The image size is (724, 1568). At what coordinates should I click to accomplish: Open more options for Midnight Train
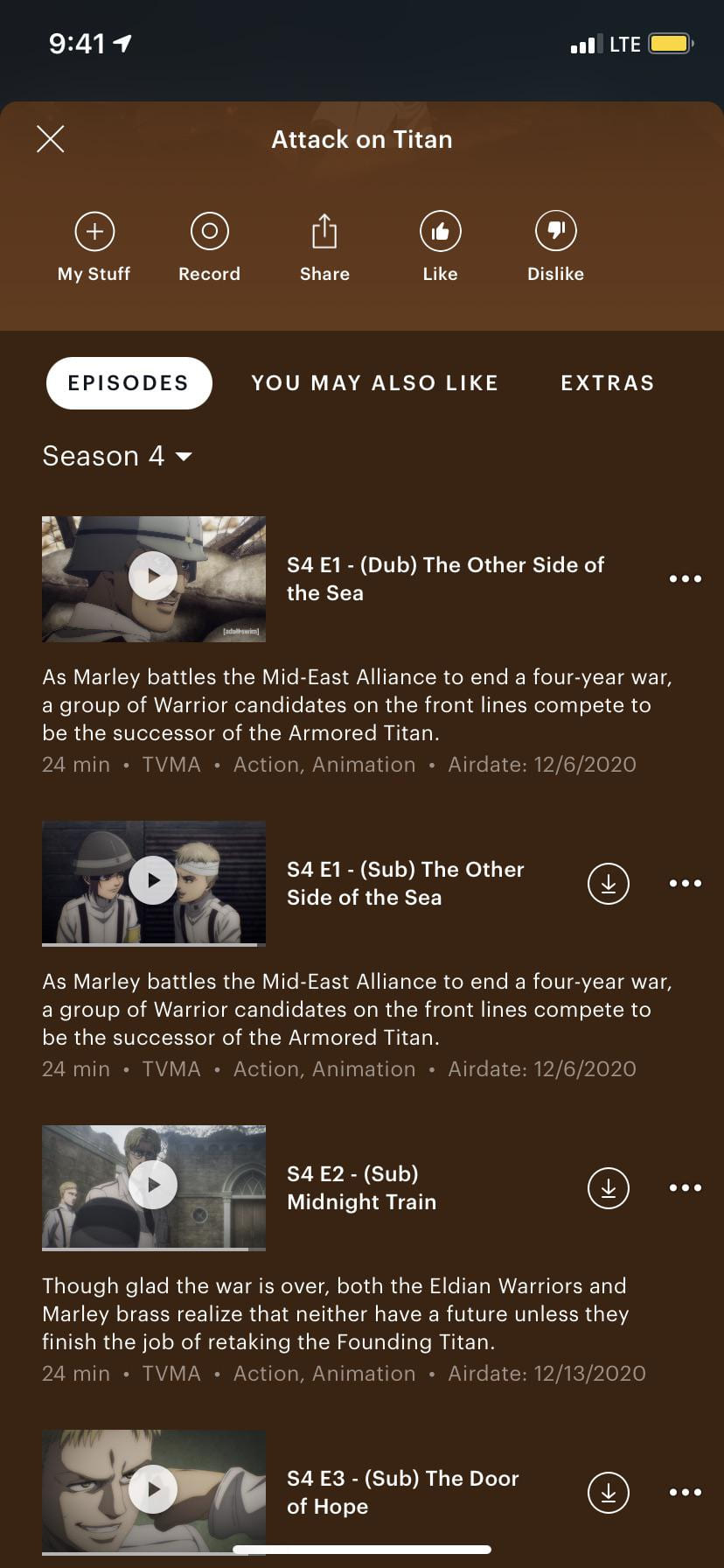pyautogui.click(x=685, y=1187)
